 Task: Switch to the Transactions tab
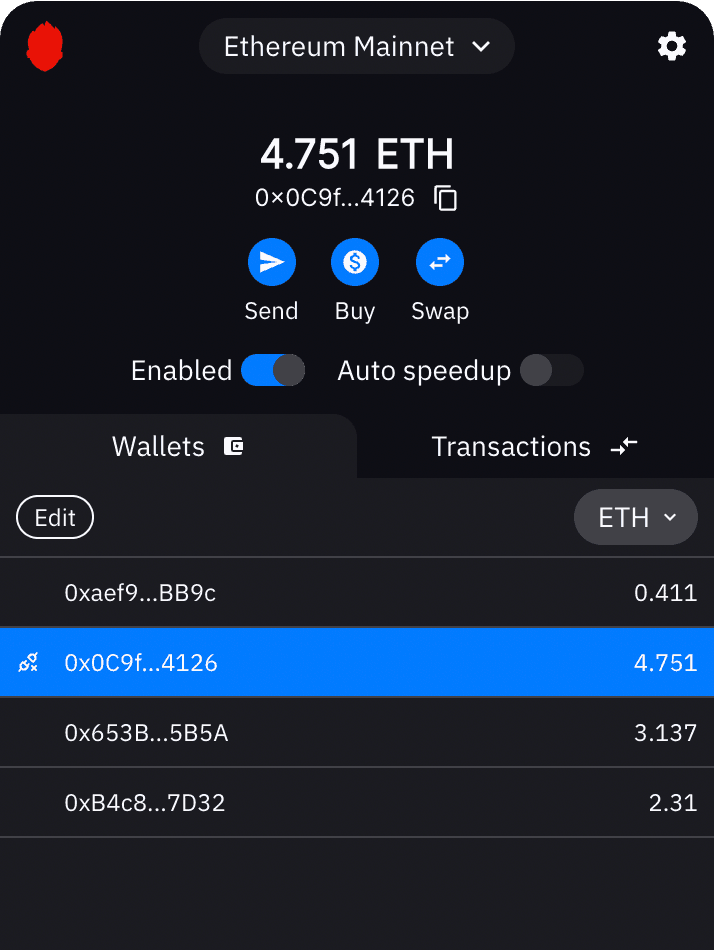[534, 446]
